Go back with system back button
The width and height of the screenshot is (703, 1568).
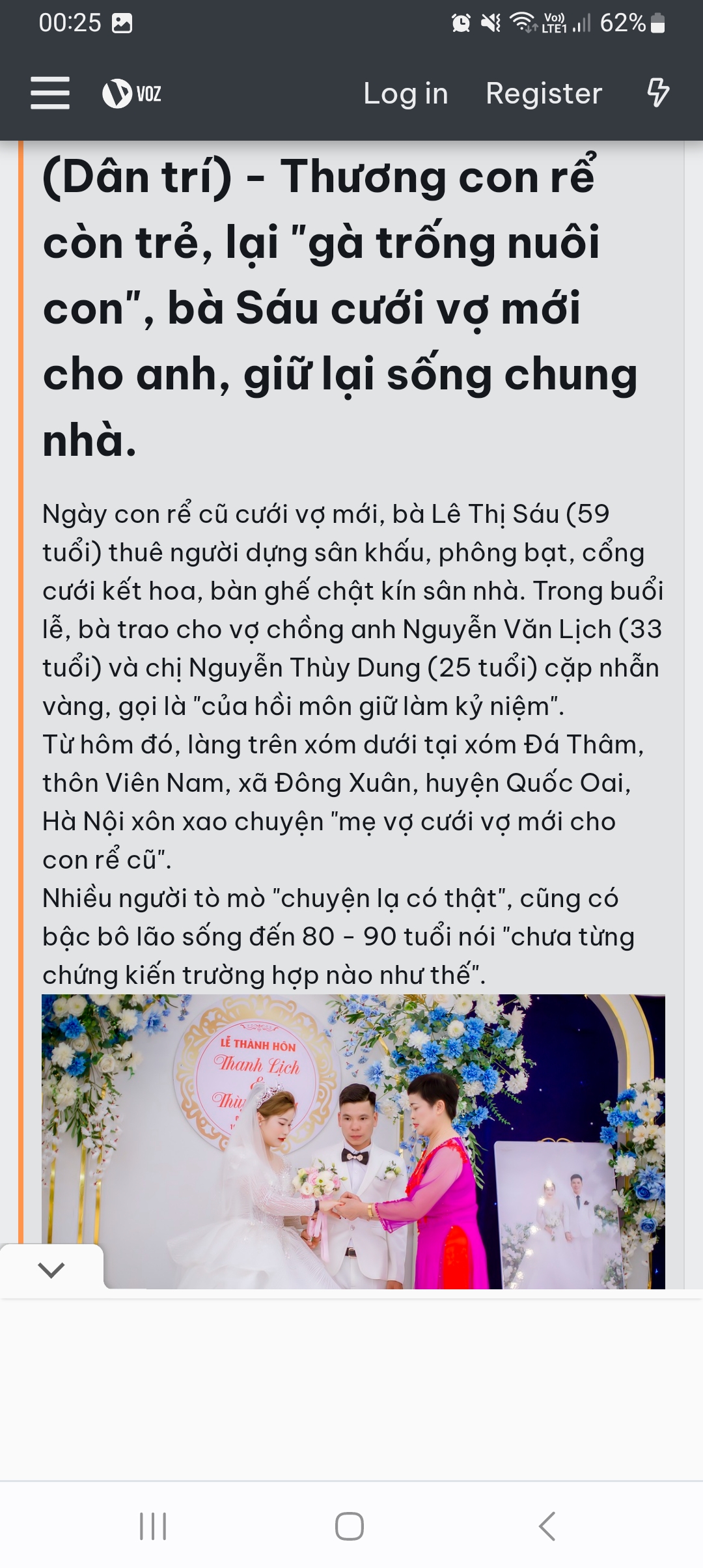[x=547, y=1526]
